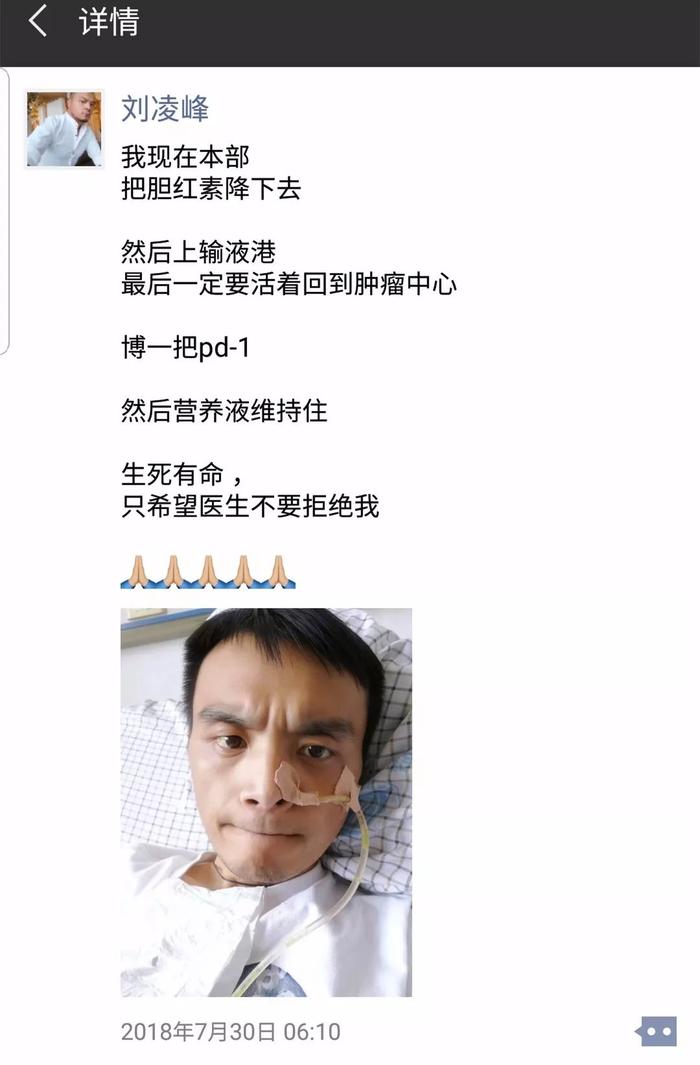Tap the name 刘凌峰
Image resolution: width=700 pixels, height=1065 pixels.
click(x=165, y=108)
